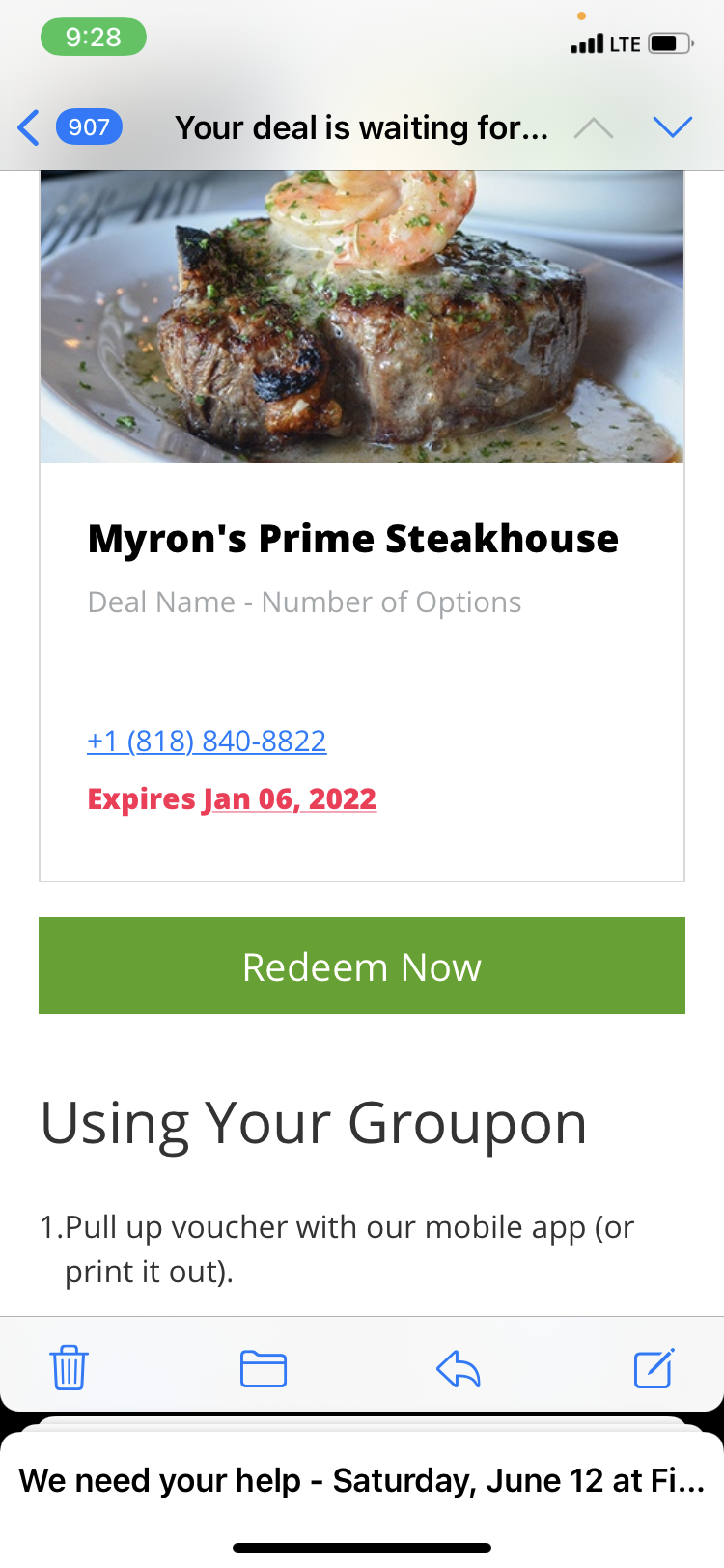Call the phone number +1 (818) 840-8822
Screen dimensions: 724x1568
coord(207,741)
